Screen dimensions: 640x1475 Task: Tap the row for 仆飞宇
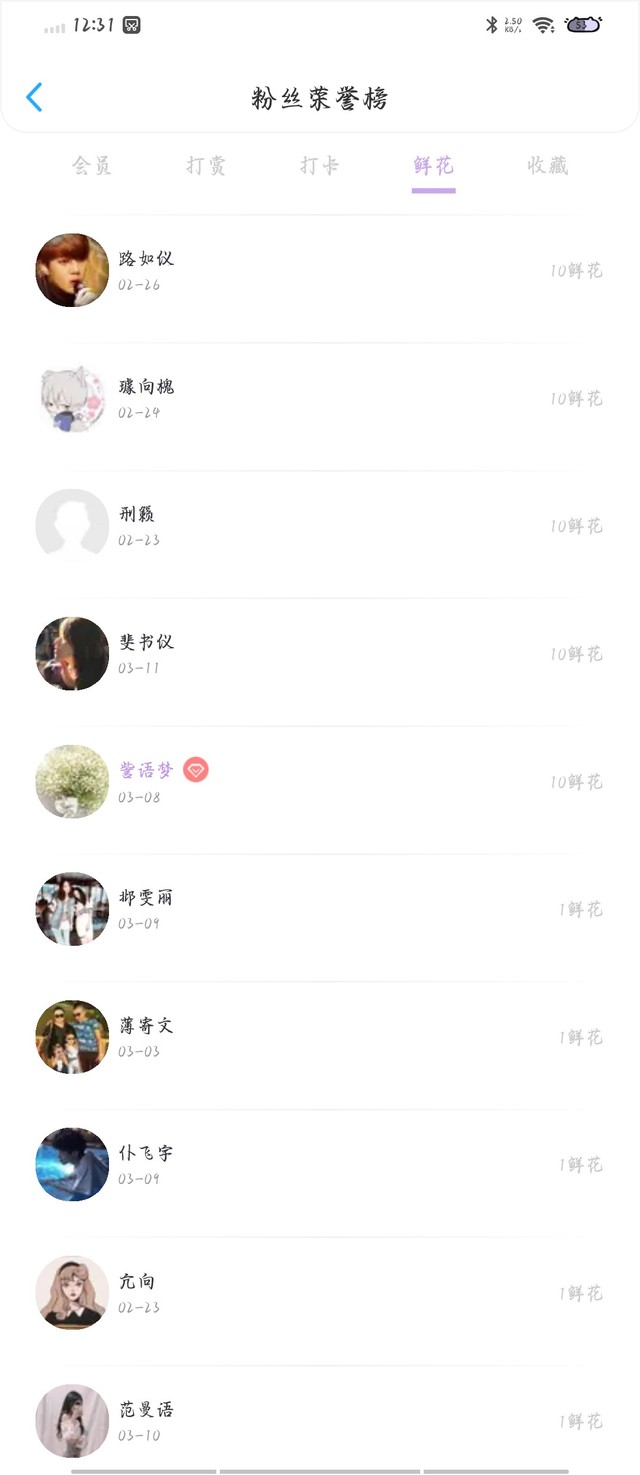click(320, 1165)
